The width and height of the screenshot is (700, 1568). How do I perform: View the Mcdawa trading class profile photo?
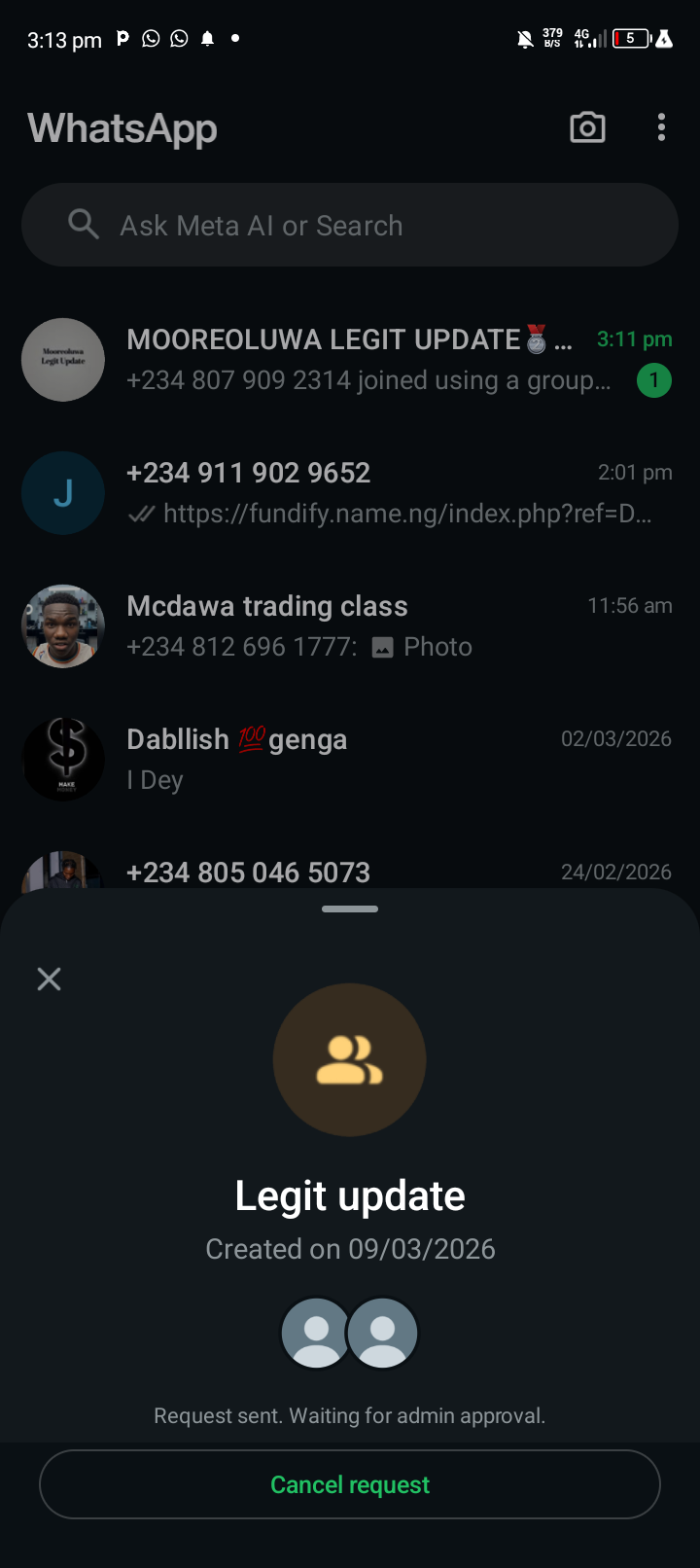63,626
